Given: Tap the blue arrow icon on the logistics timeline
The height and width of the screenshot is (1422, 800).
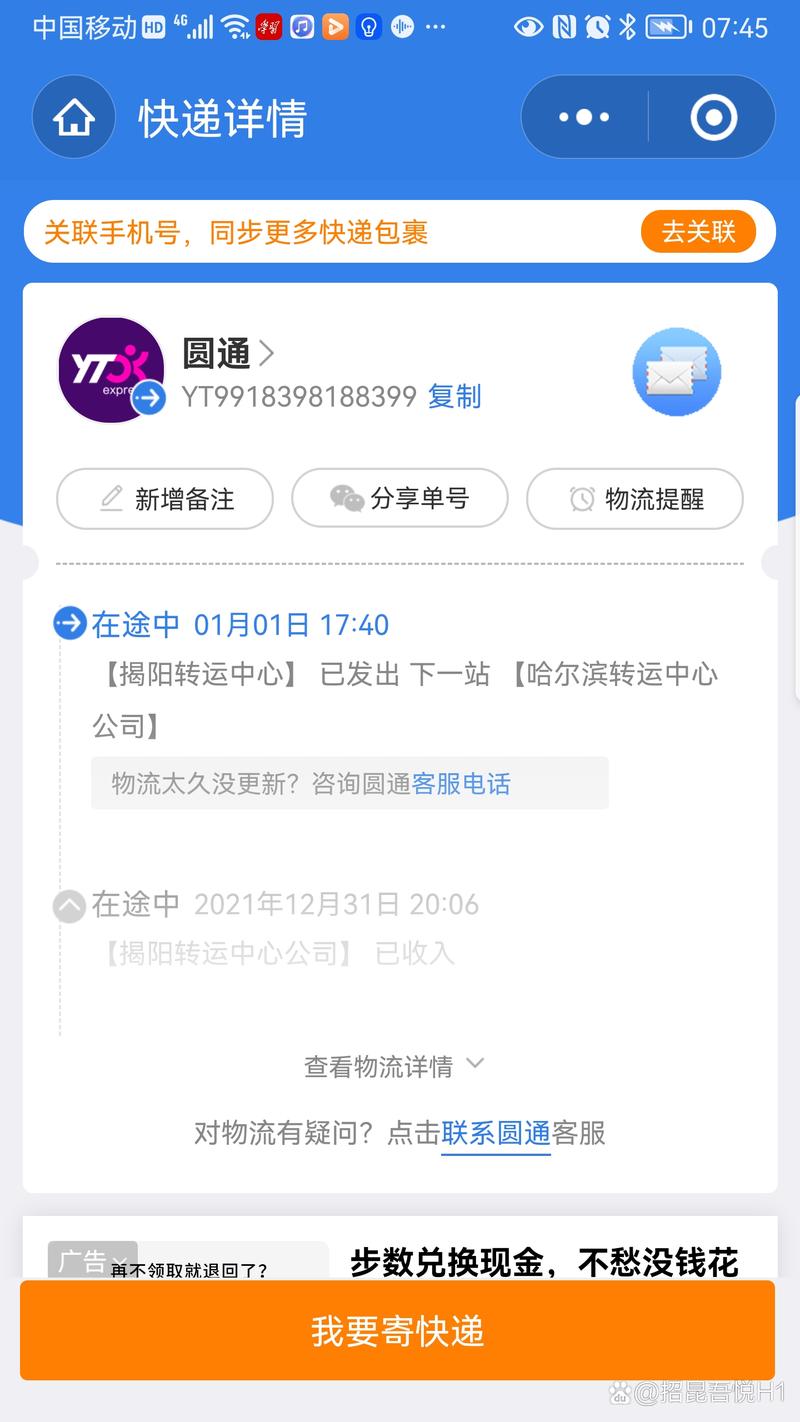Looking at the screenshot, I should click(x=68, y=622).
